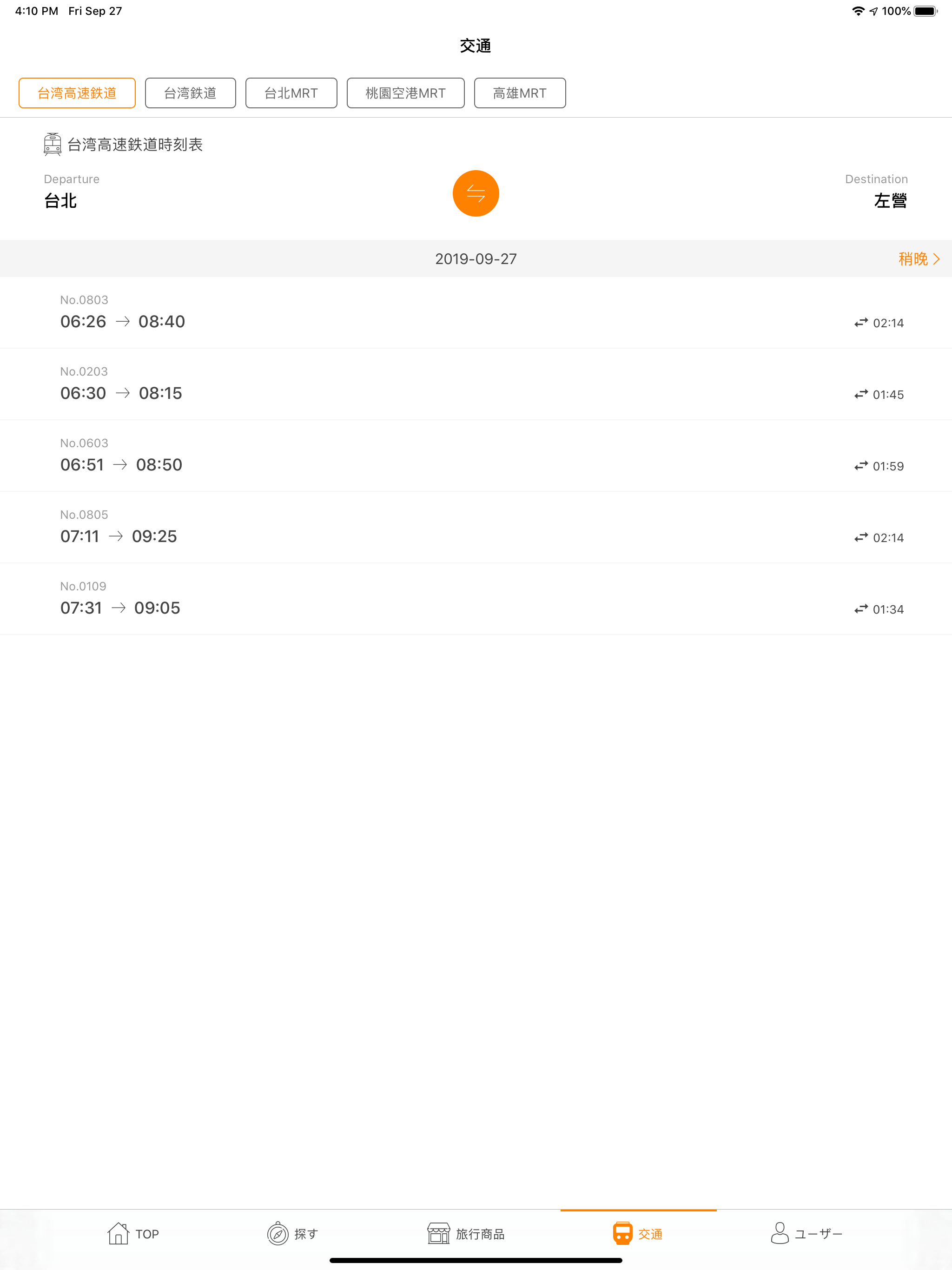Open the 2019-09-27 date selector
This screenshot has width=952, height=1270.
[x=476, y=258]
